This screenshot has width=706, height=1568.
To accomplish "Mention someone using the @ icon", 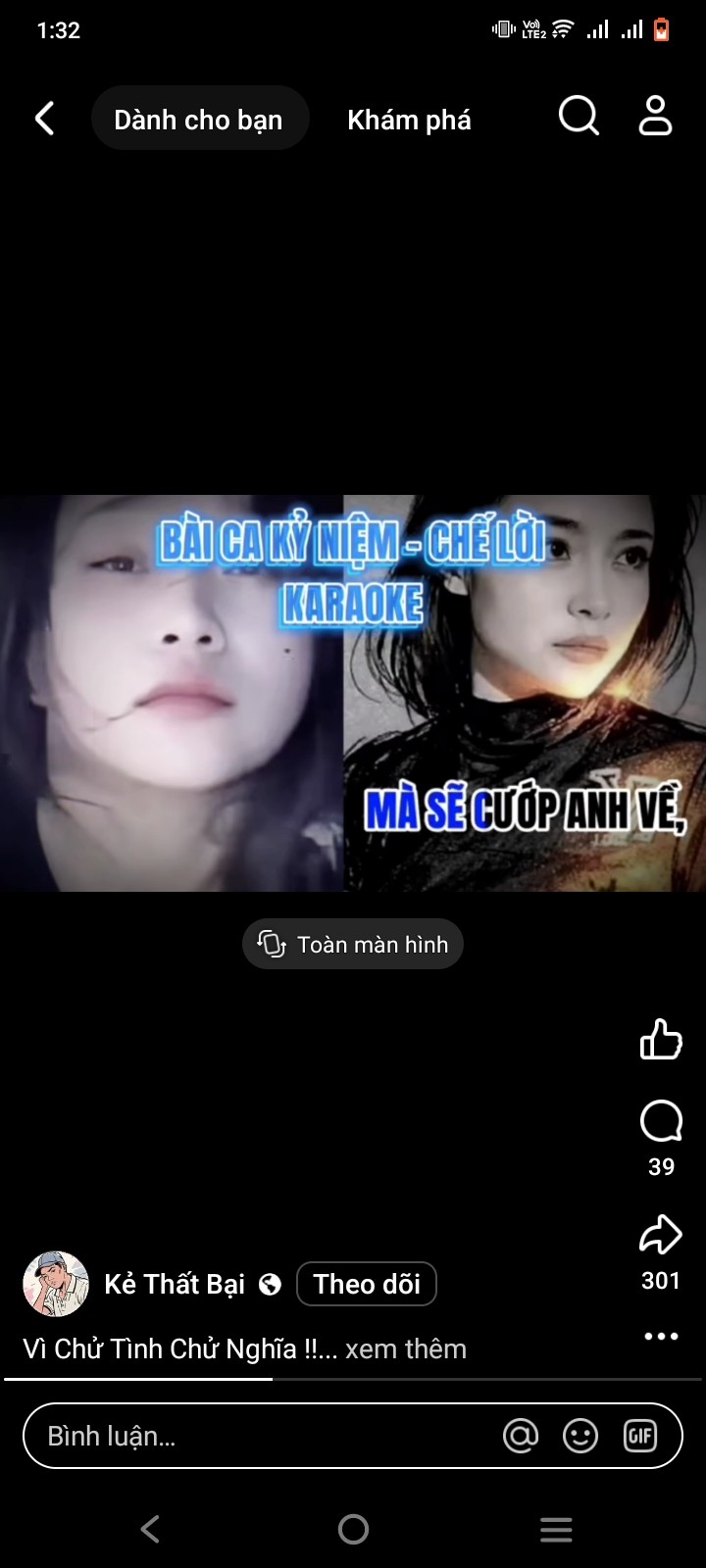I will 521,1436.
